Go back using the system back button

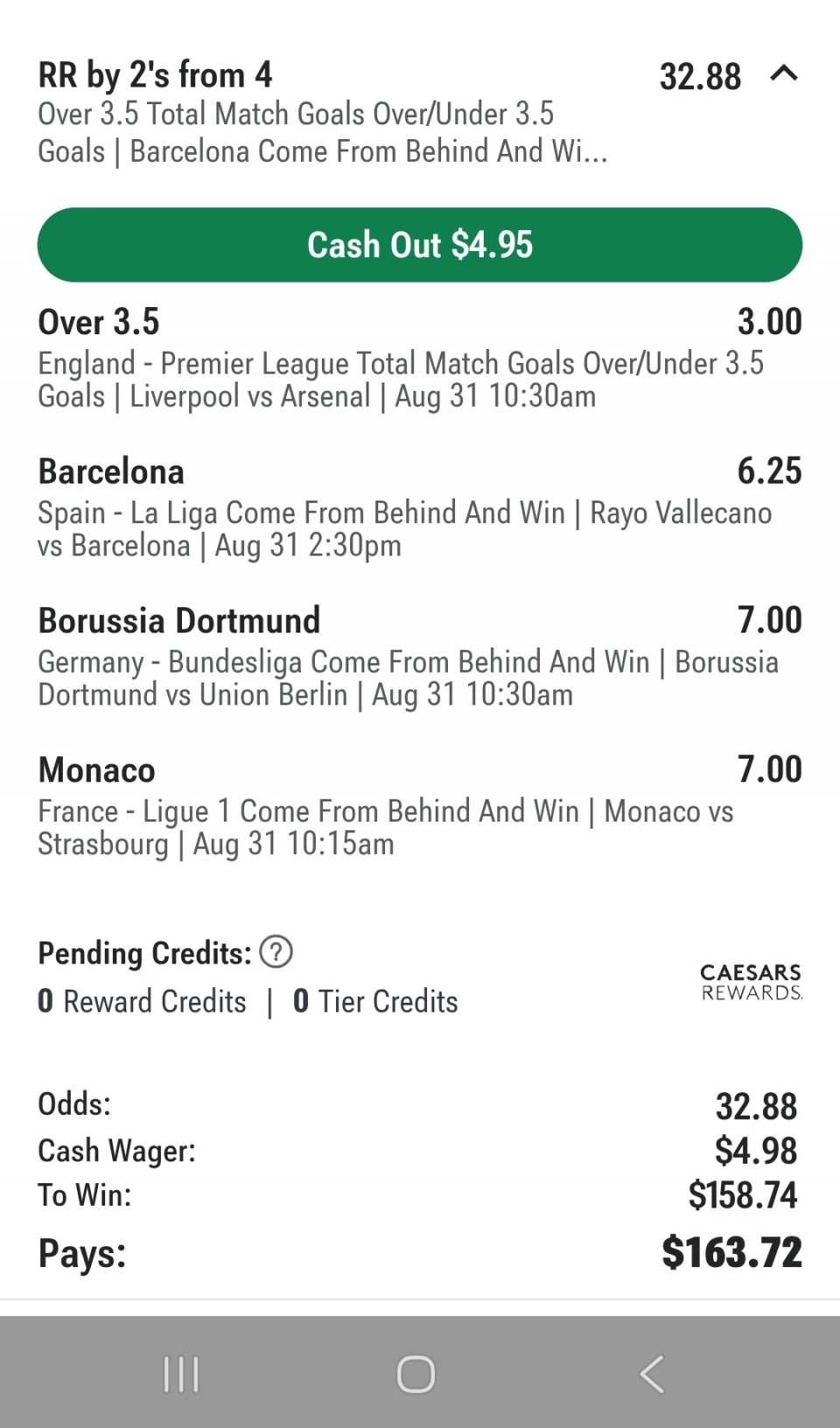pyautogui.click(x=652, y=1374)
